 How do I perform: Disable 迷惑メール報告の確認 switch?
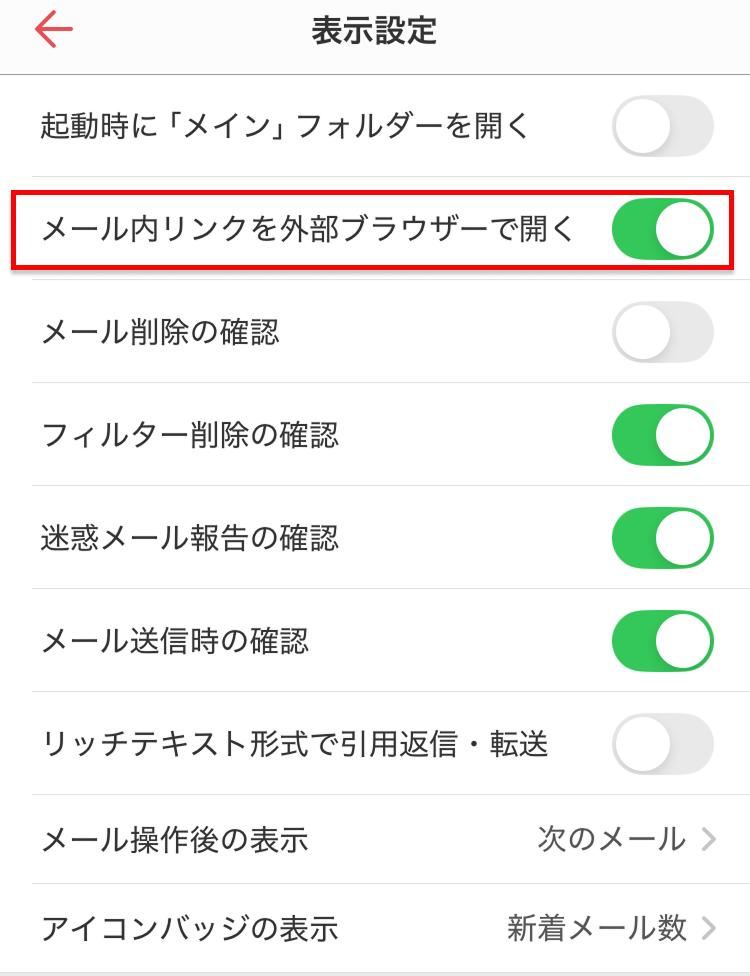tap(662, 538)
